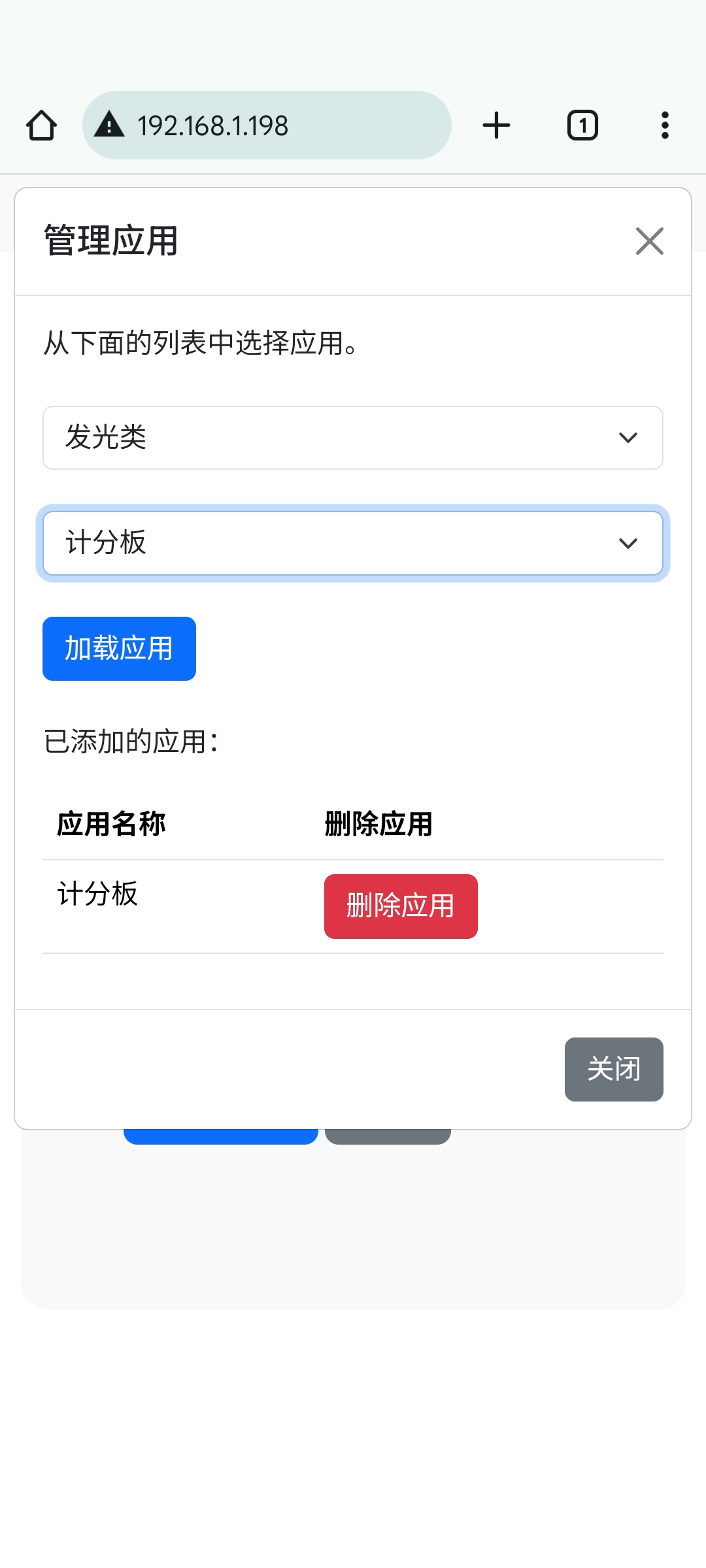This screenshot has height=1568, width=706.
Task: Tap the gray 关闭 button
Action: 614,1070
